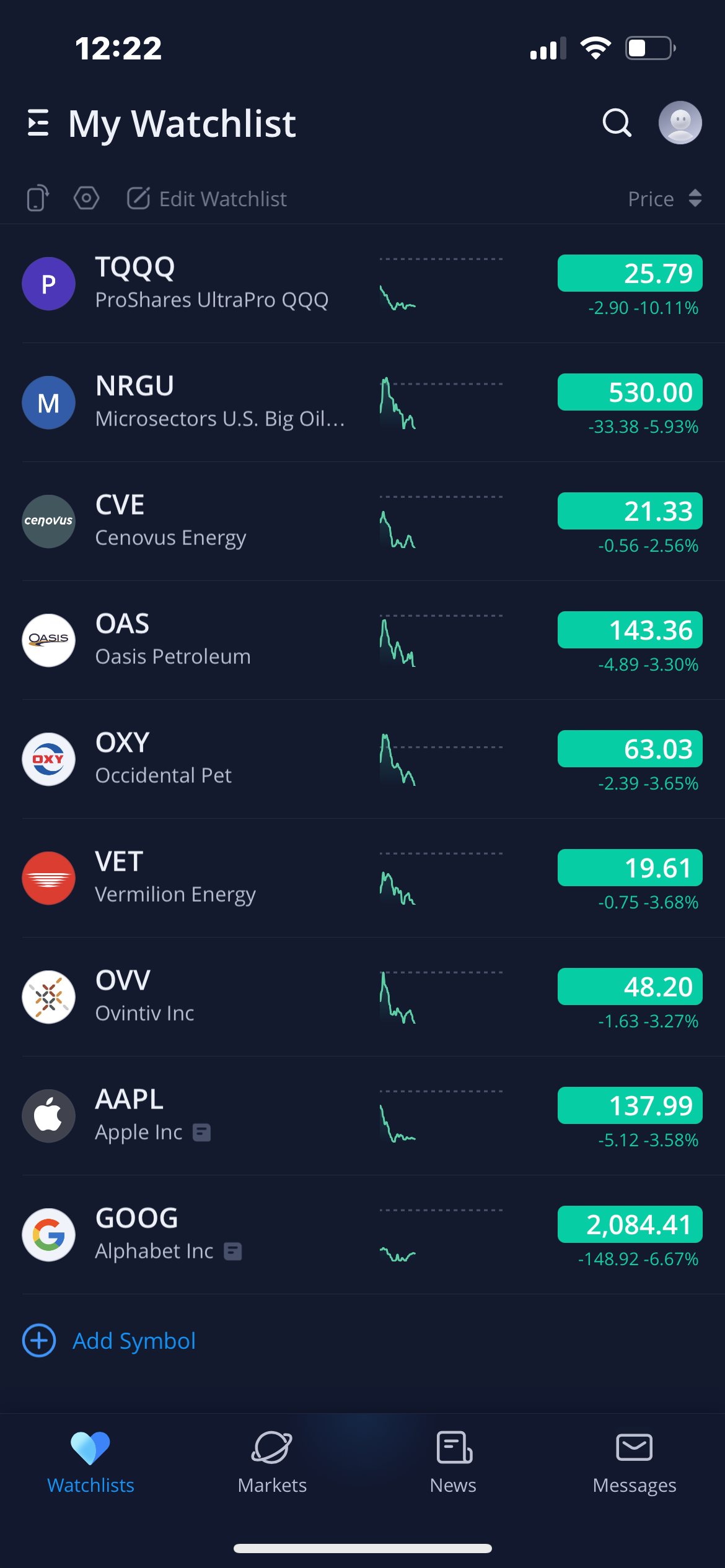Sort the list by Price
725x1568 pixels.
coord(664,199)
